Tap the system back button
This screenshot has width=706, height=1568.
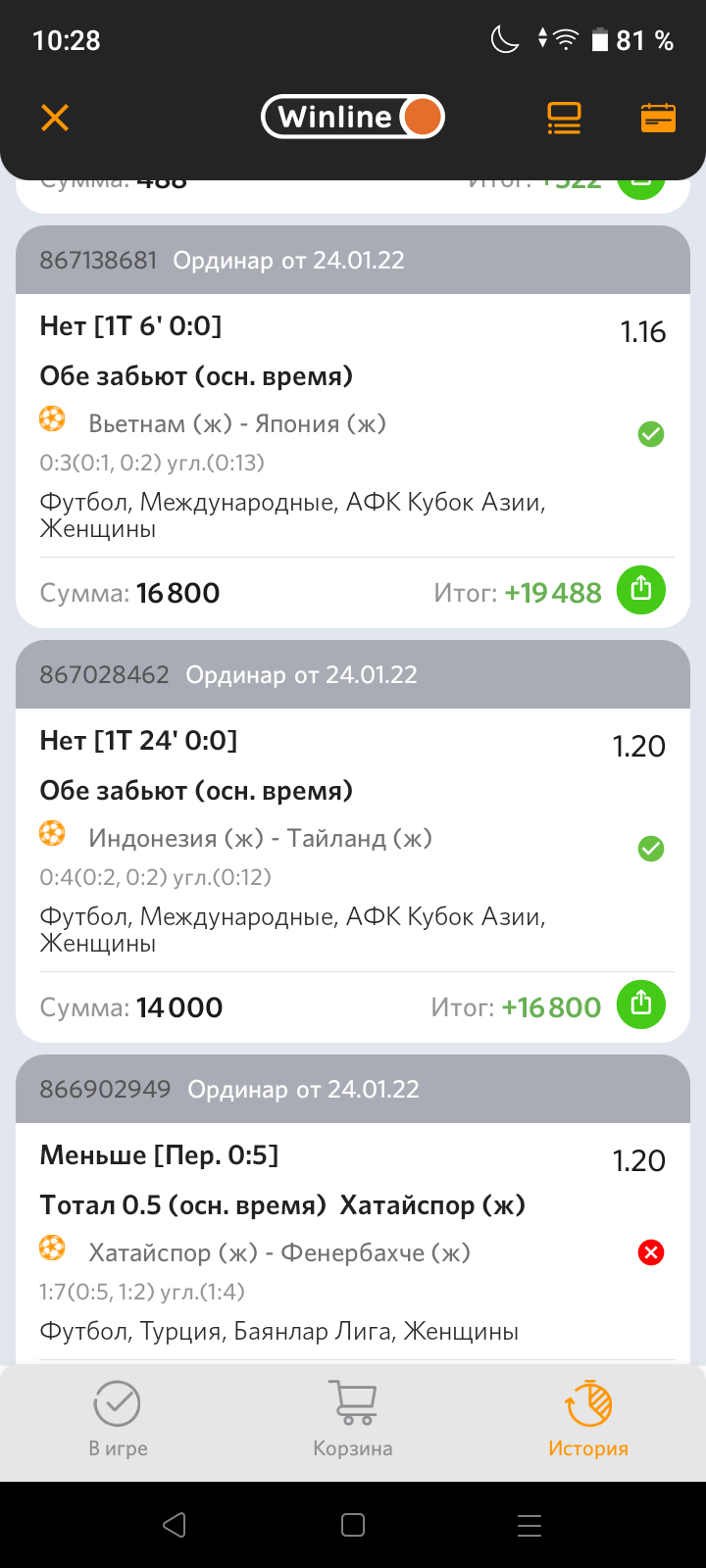click(175, 1525)
